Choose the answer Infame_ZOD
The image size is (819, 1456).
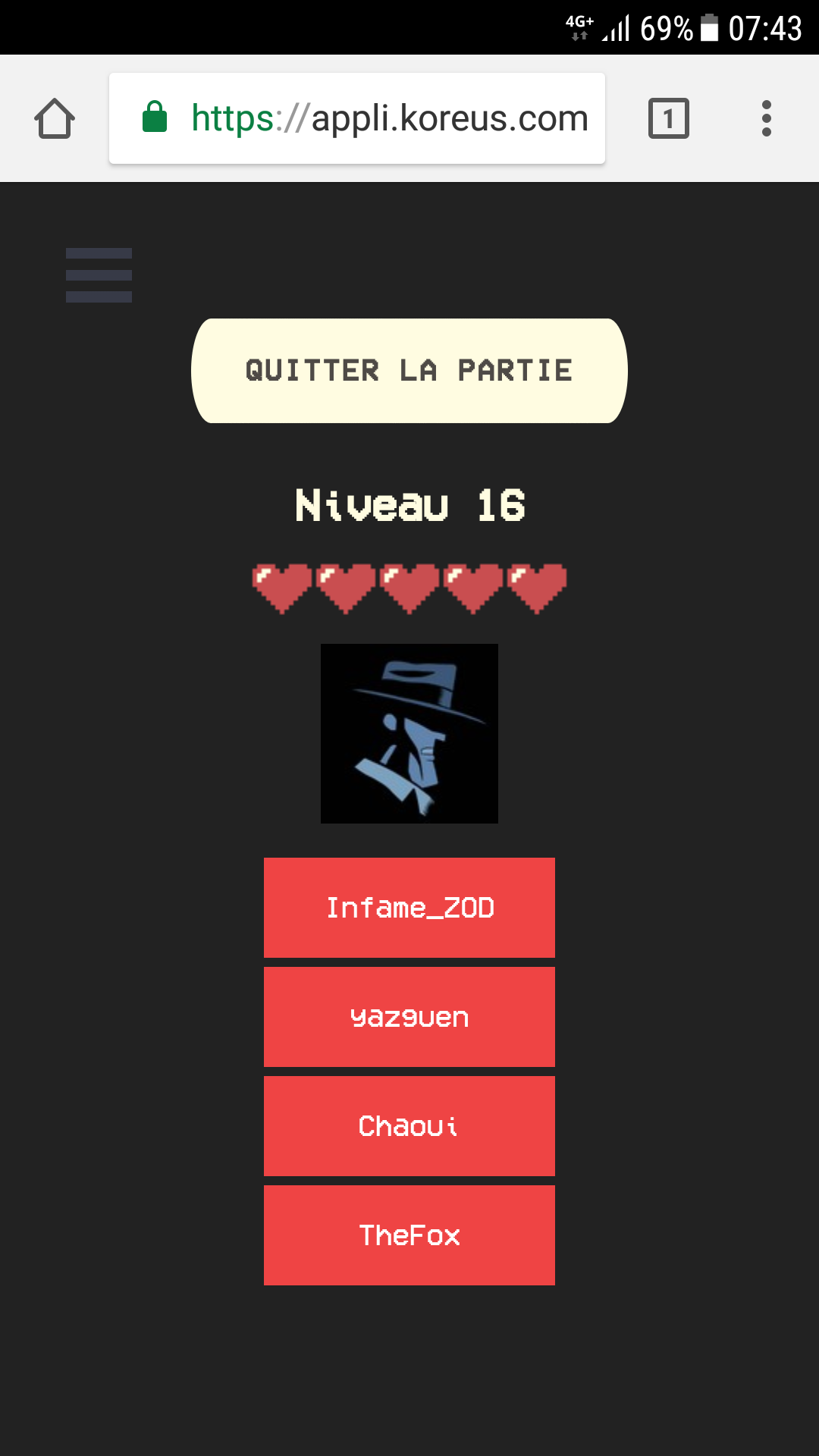click(409, 908)
